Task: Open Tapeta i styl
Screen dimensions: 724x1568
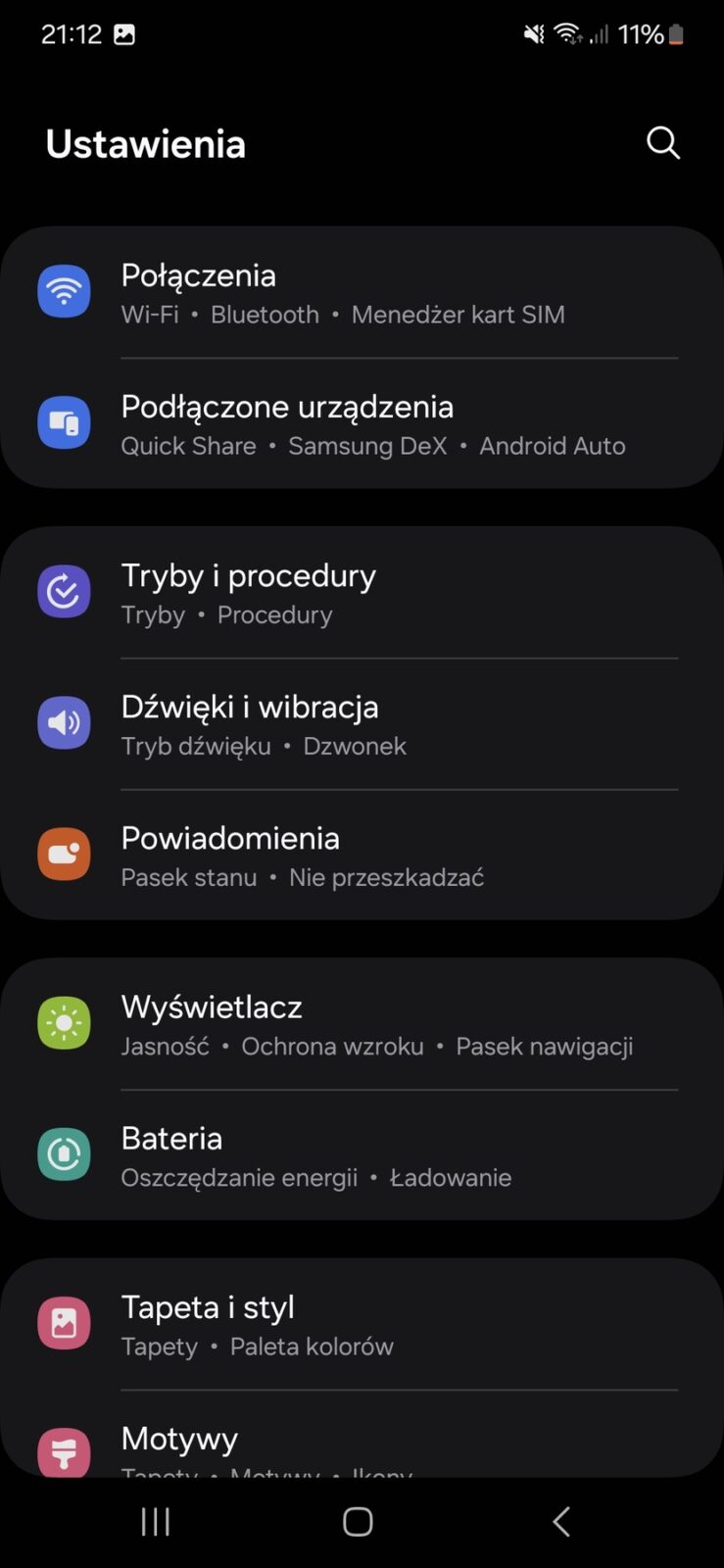Action: click(x=362, y=1324)
